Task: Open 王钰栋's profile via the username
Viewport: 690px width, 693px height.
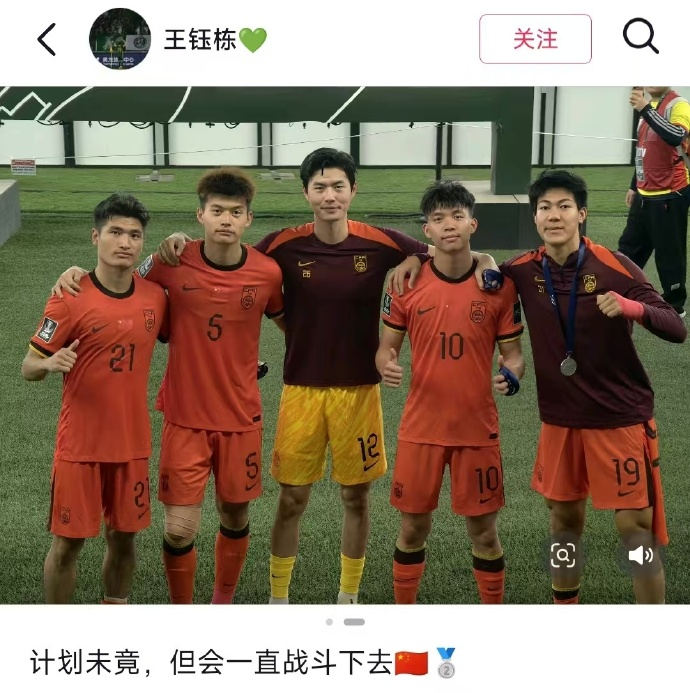Action: coord(201,40)
